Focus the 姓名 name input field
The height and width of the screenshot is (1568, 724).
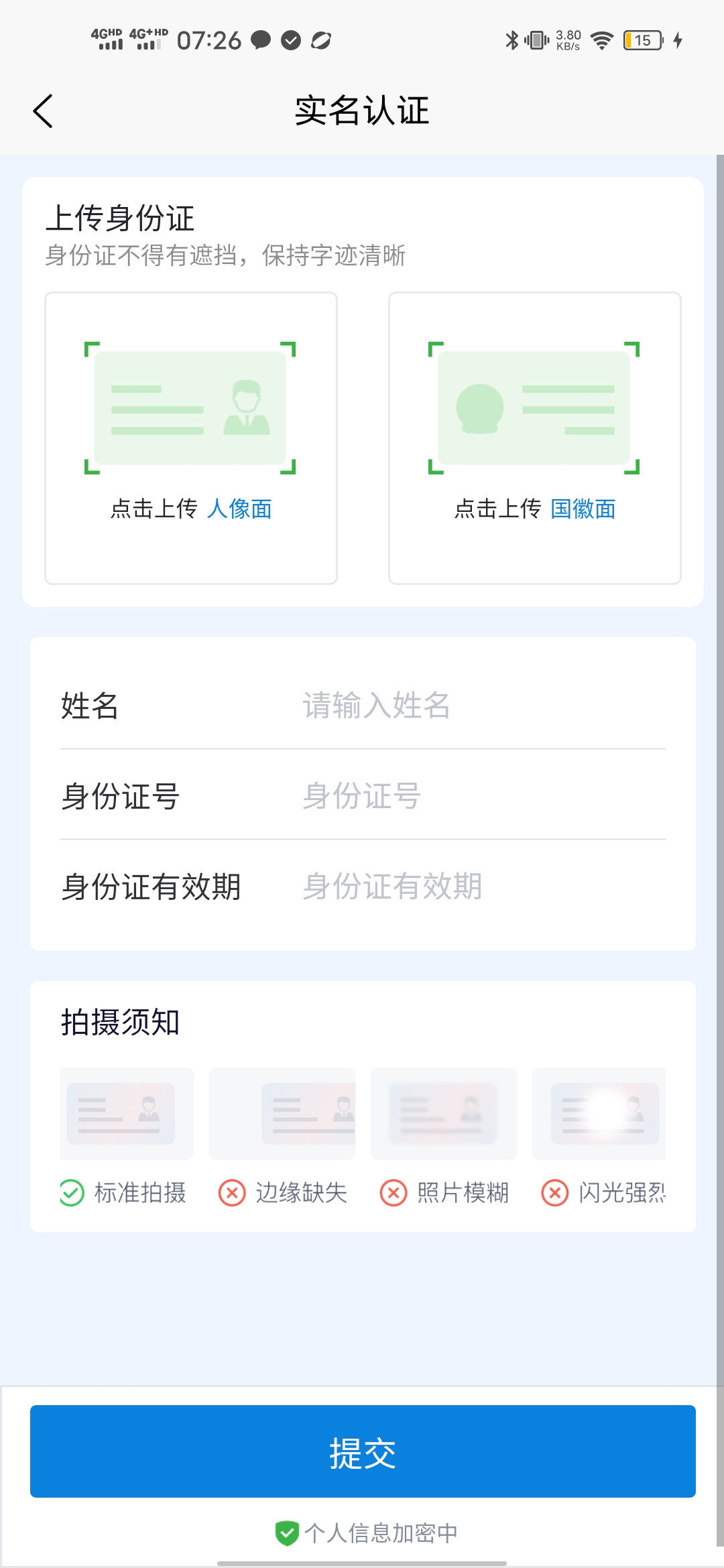483,705
